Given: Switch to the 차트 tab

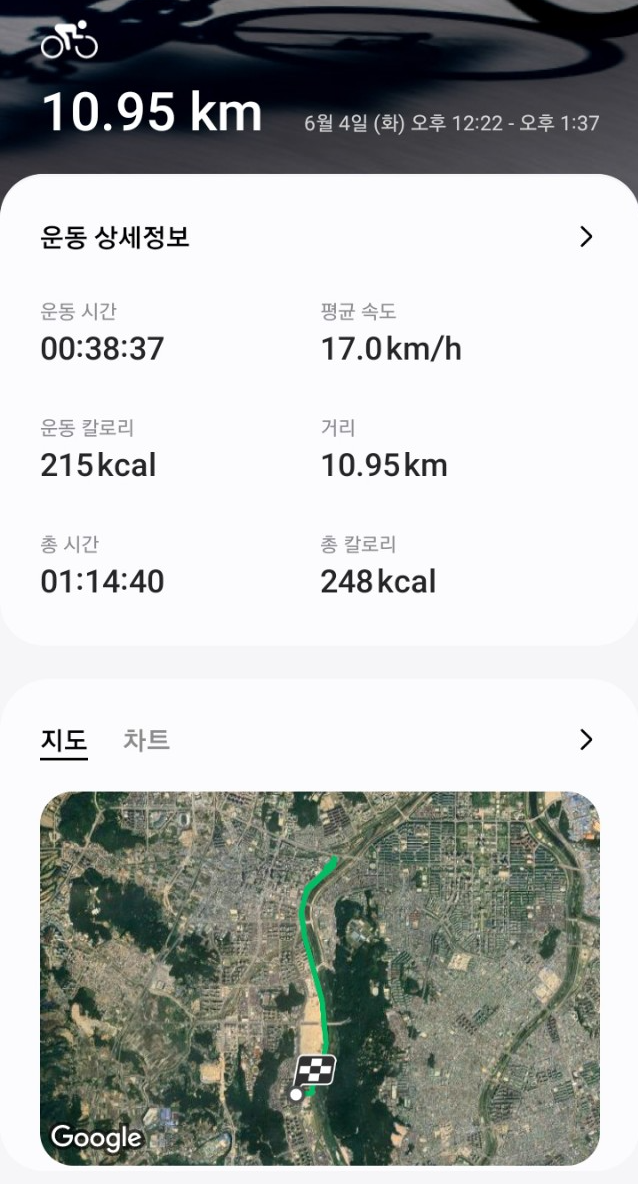Looking at the screenshot, I should pos(146,740).
